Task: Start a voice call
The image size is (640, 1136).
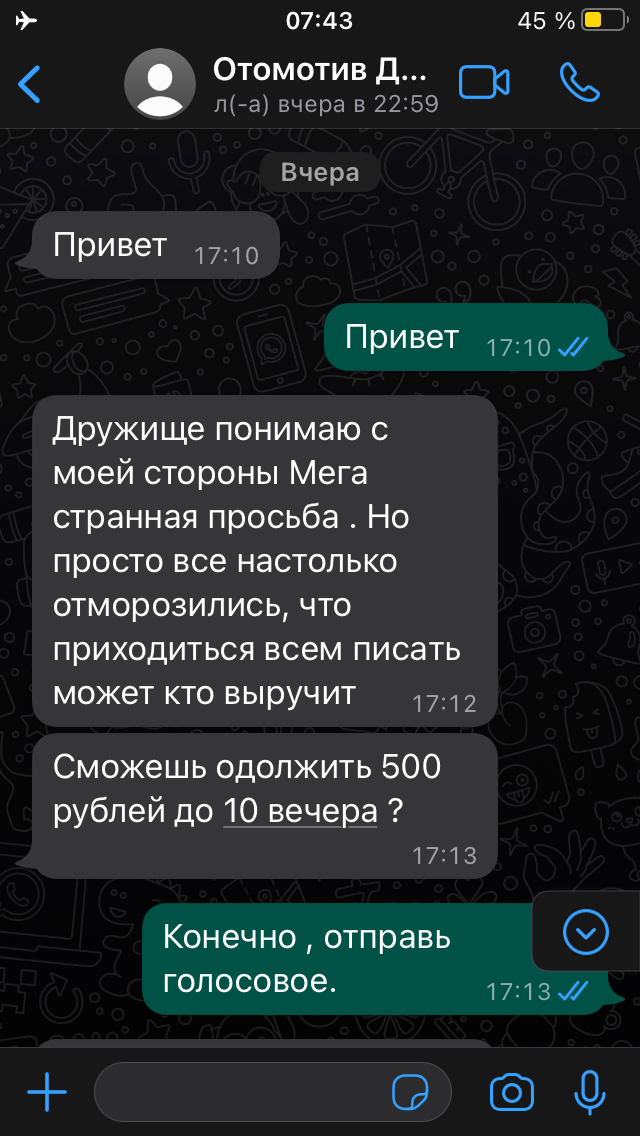Action: 580,83
